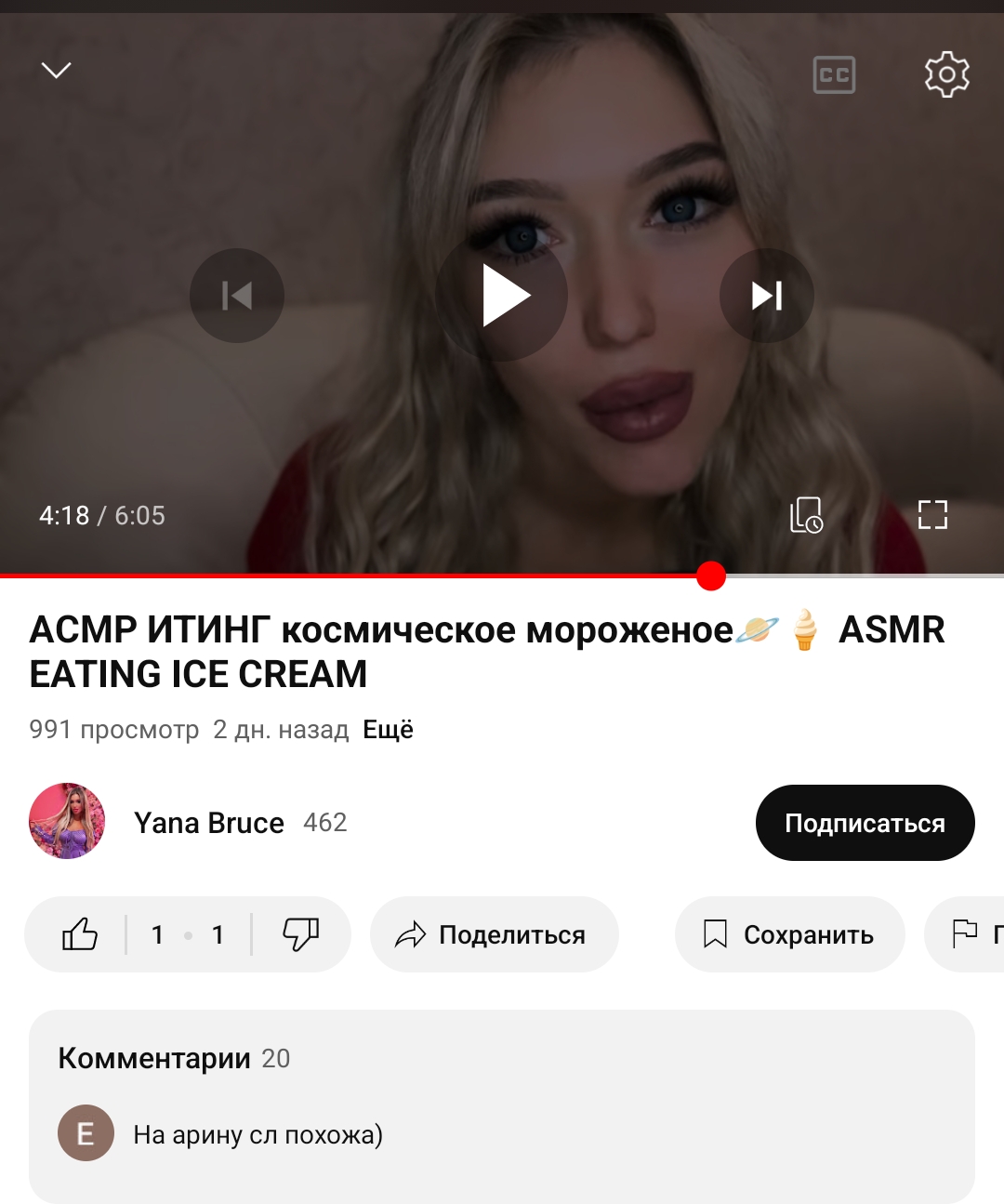1004x1204 pixels.
Task: Skip to the previous video
Action: pos(237,296)
